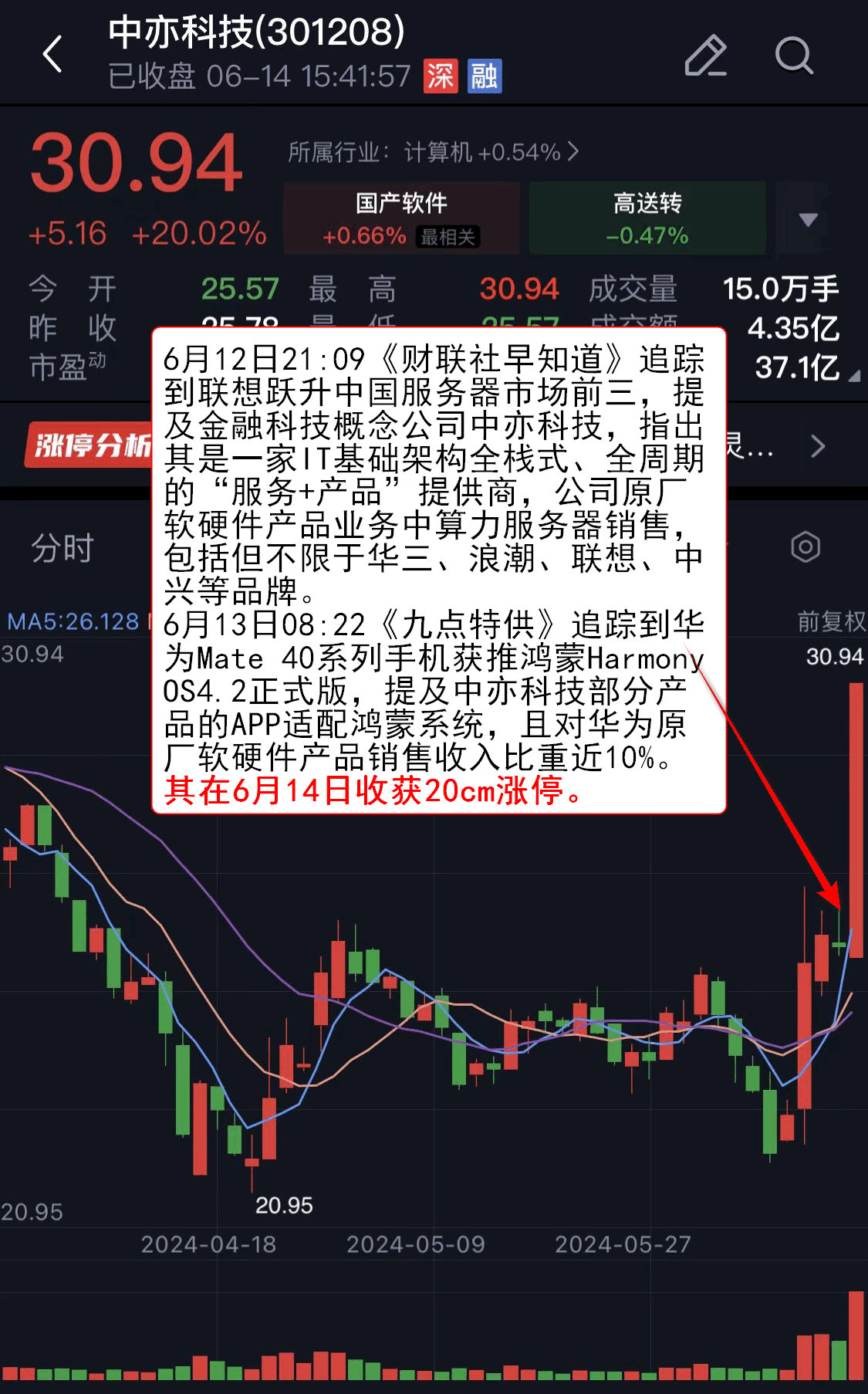Open the 计算机 industry link
The image size is (868, 1394).
click(433, 152)
